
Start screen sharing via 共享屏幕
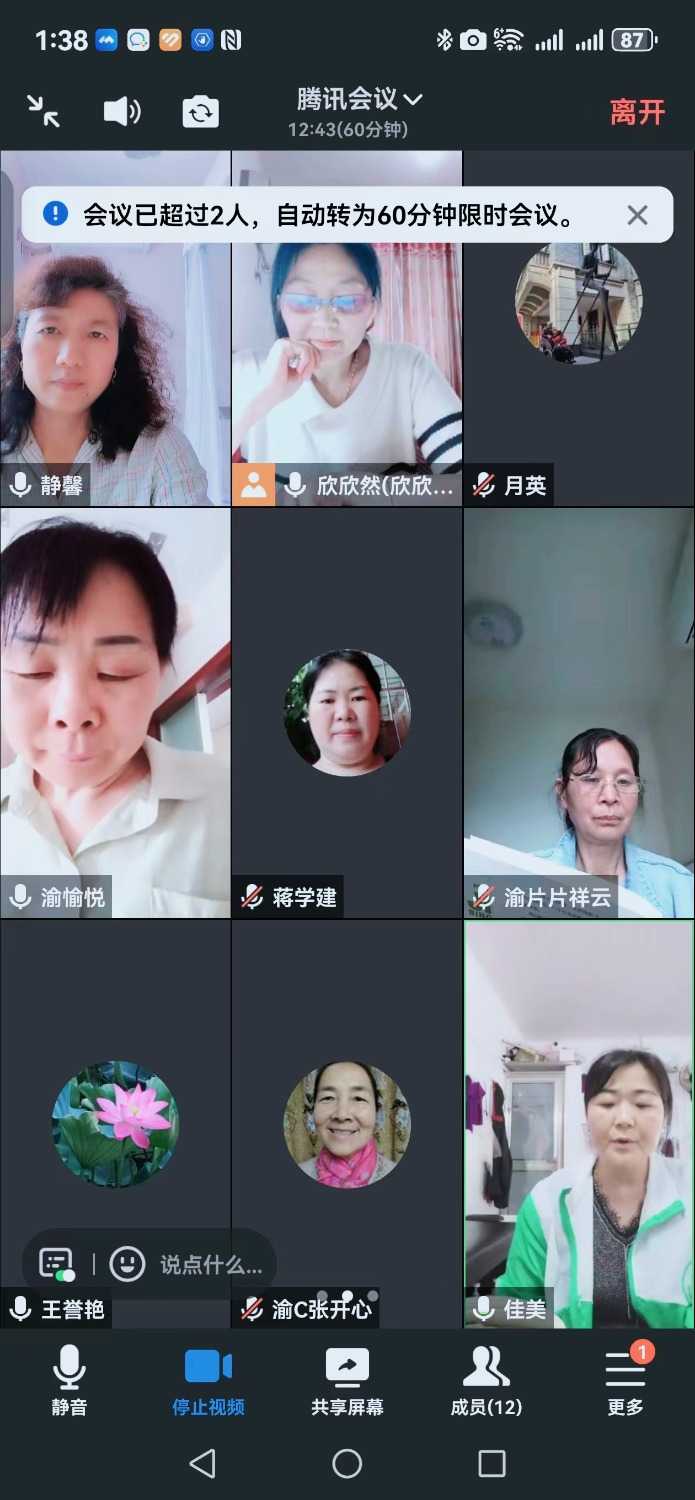pos(347,1381)
